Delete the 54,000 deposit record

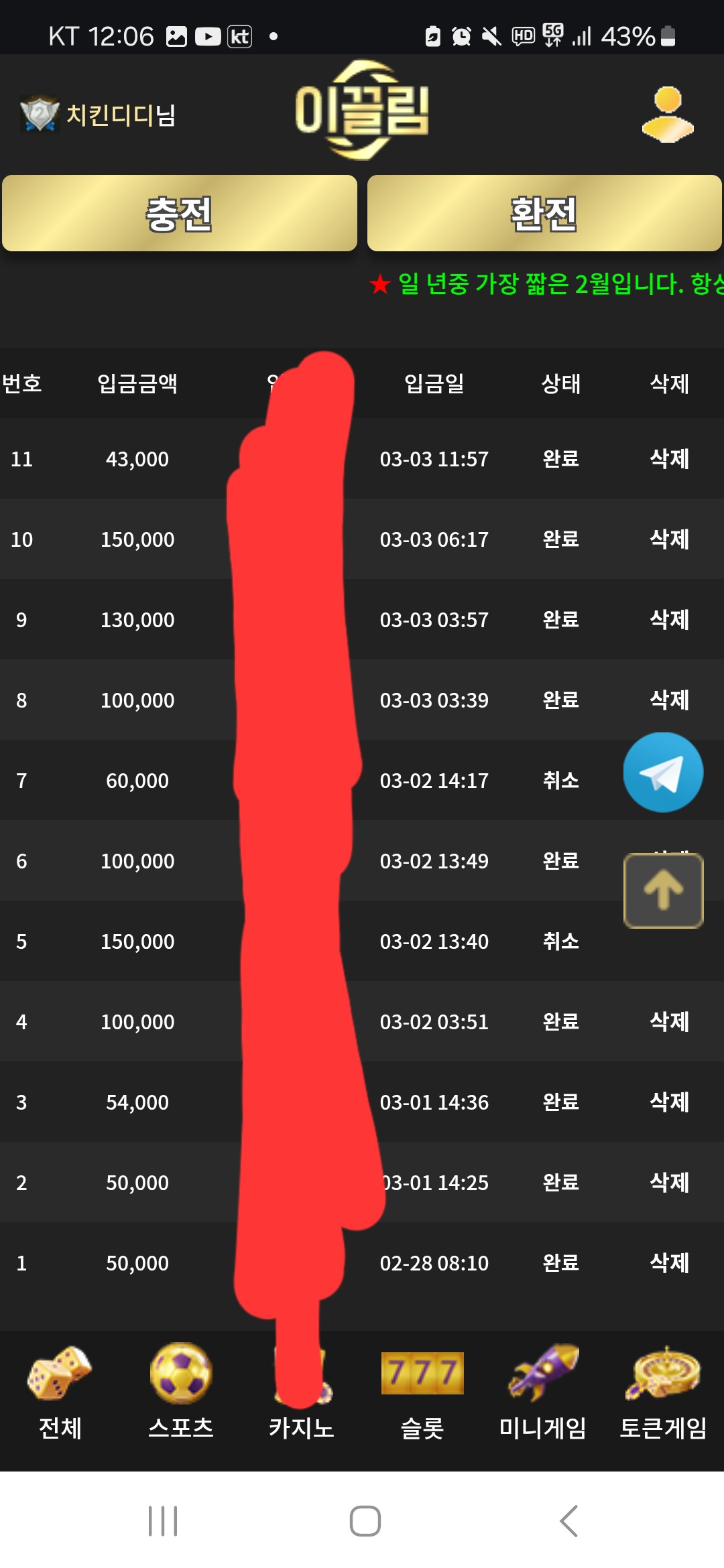669,1102
